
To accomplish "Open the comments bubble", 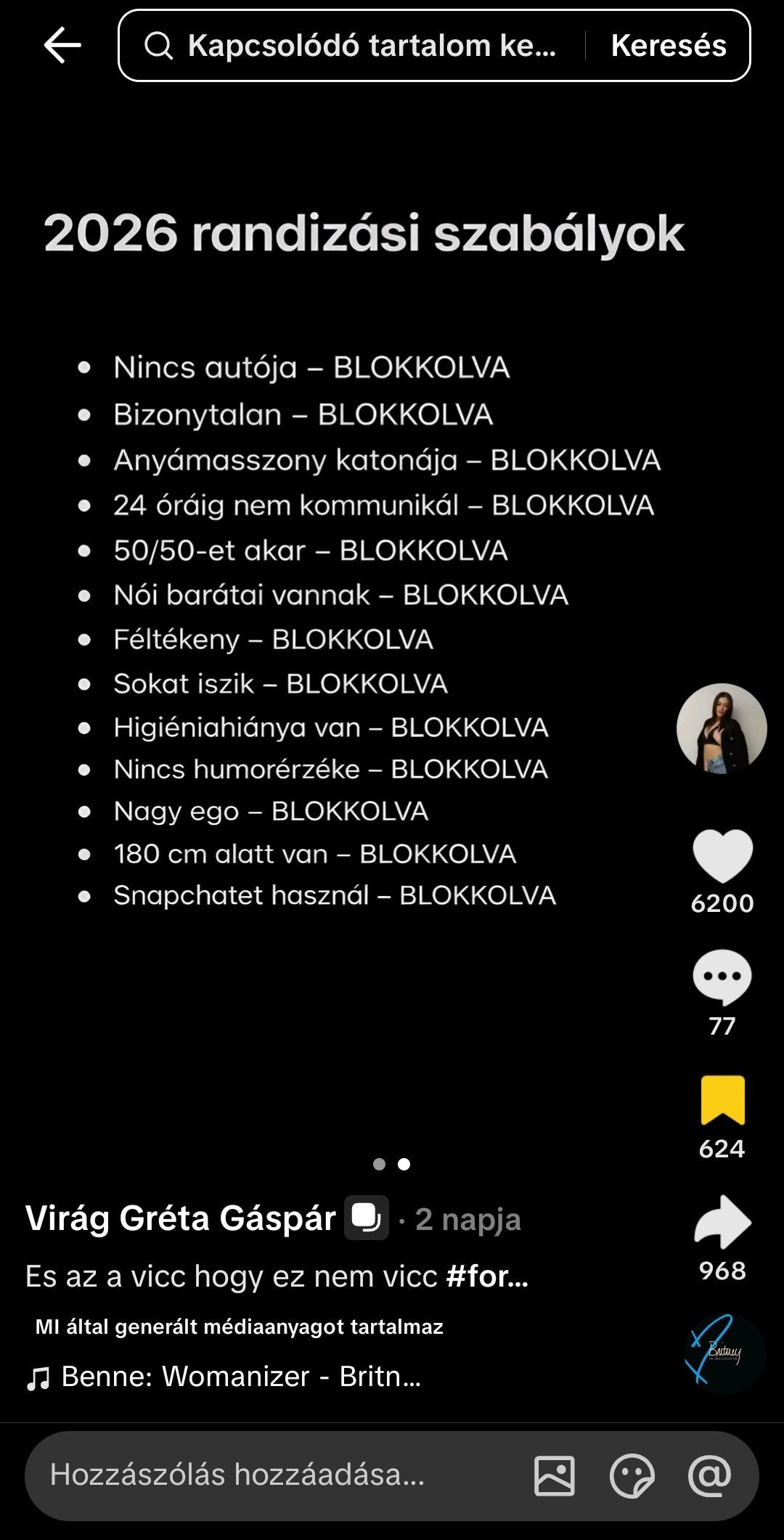I will click(x=722, y=978).
